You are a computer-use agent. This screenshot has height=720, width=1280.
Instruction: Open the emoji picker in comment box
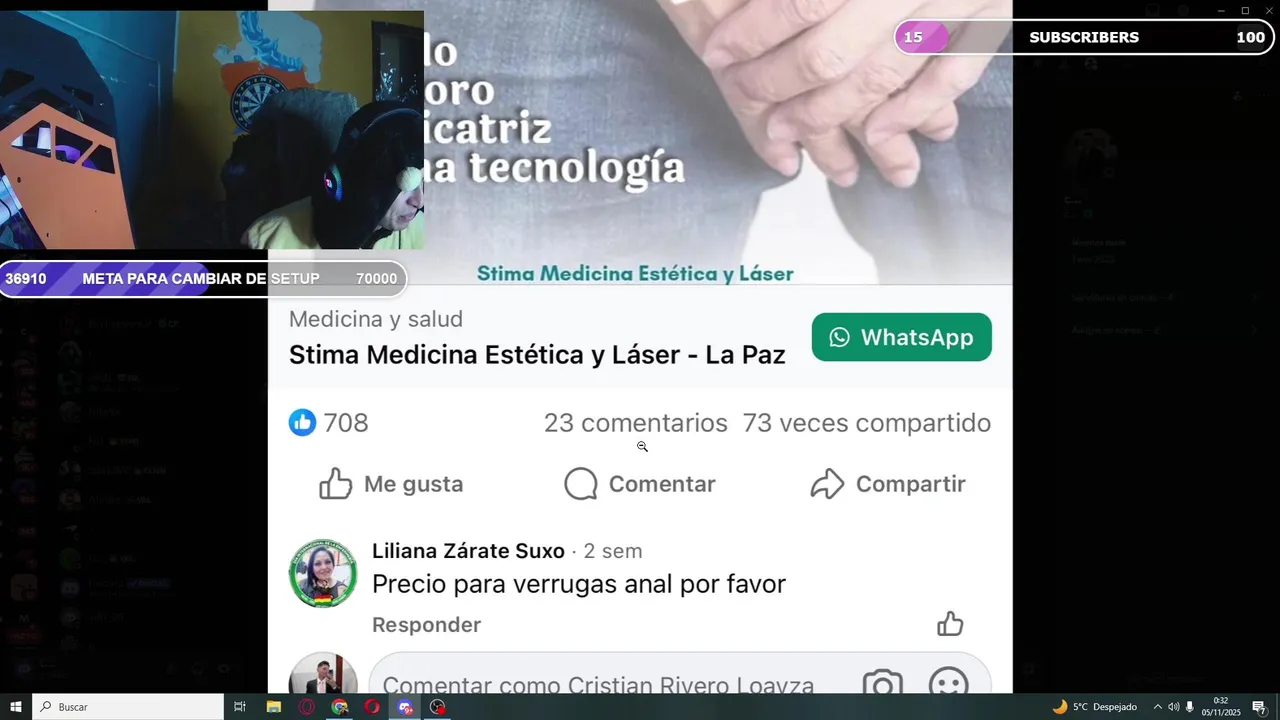pos(948,685)
